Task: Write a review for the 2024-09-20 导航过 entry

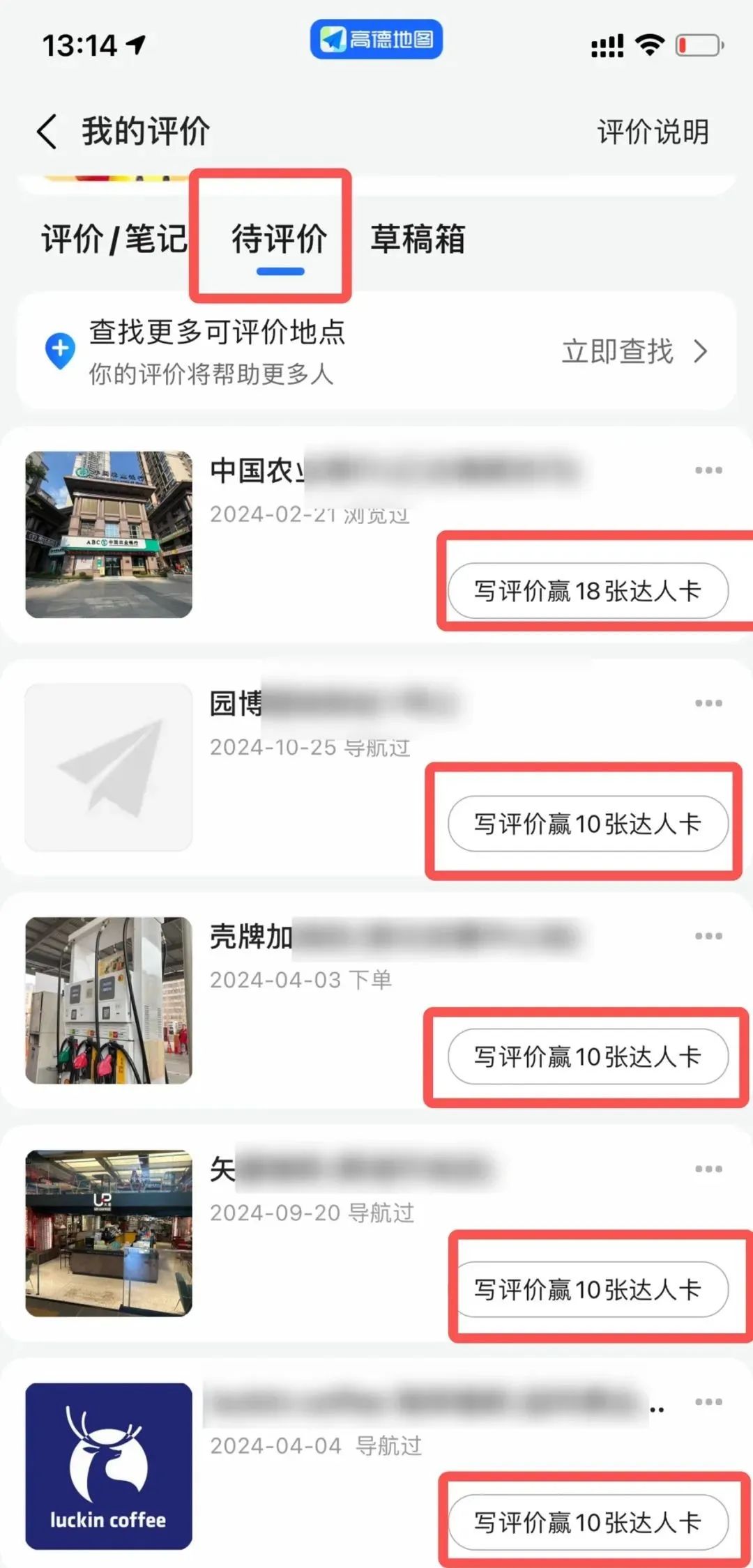Action: (x=588, y=1289)
